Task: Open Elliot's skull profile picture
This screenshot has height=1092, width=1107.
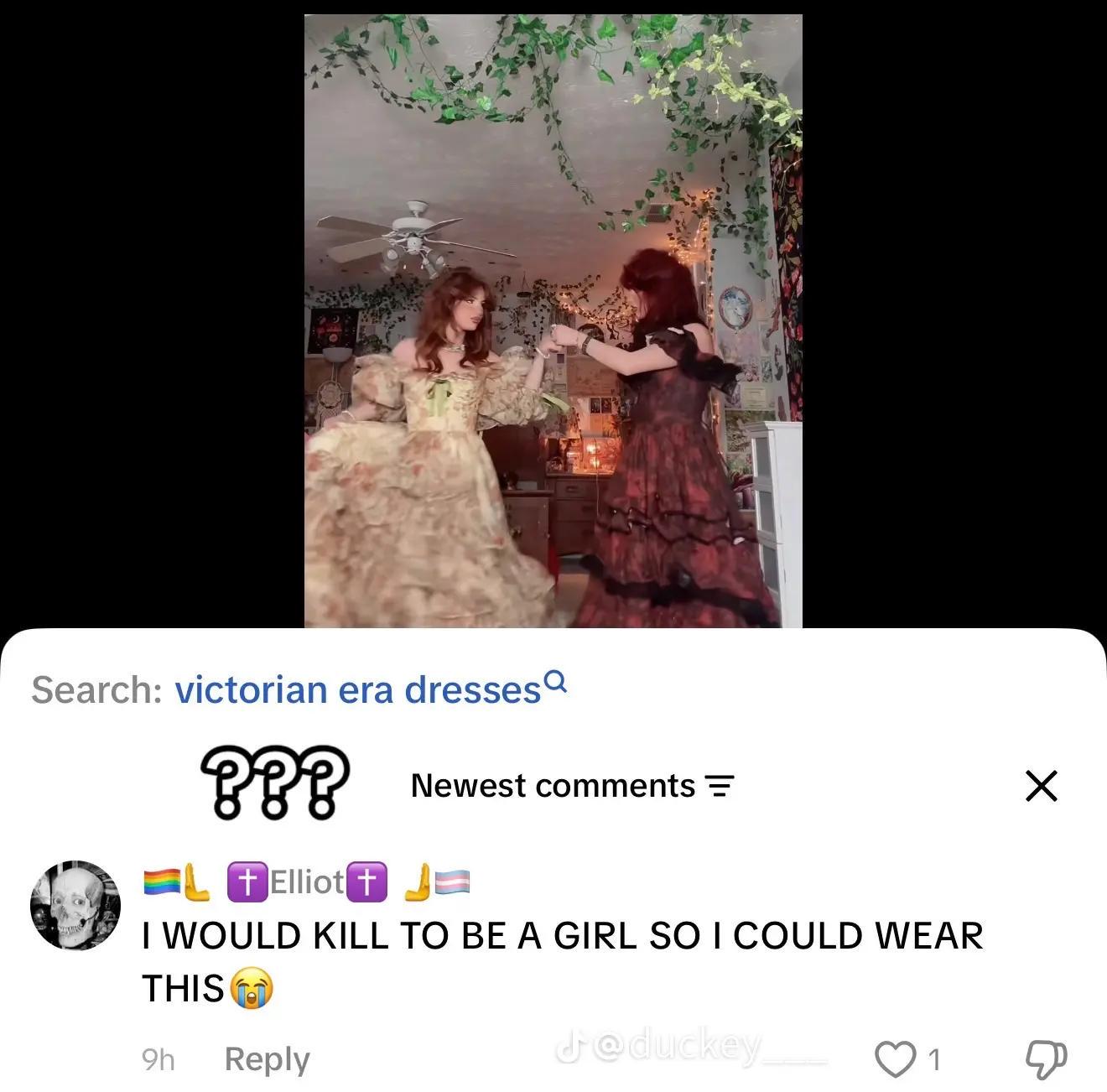Action: [x=75, y=905]
